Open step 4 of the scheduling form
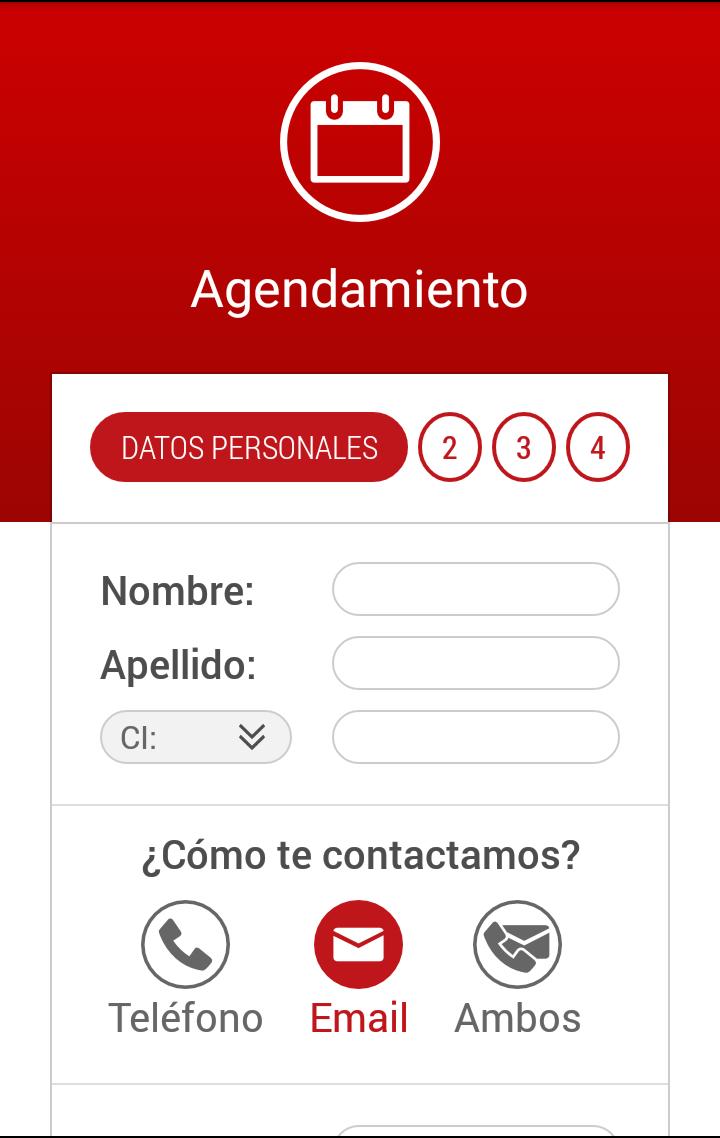Viewport: 720px width, 1138px height. point(598,447)
